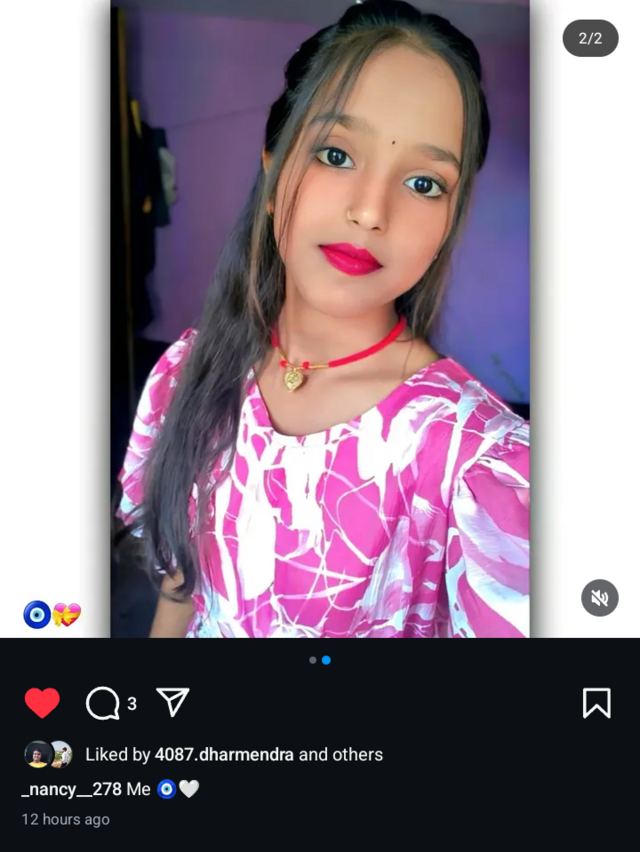
Task: Open the comments bubble icon
Action: click(102, 703)
